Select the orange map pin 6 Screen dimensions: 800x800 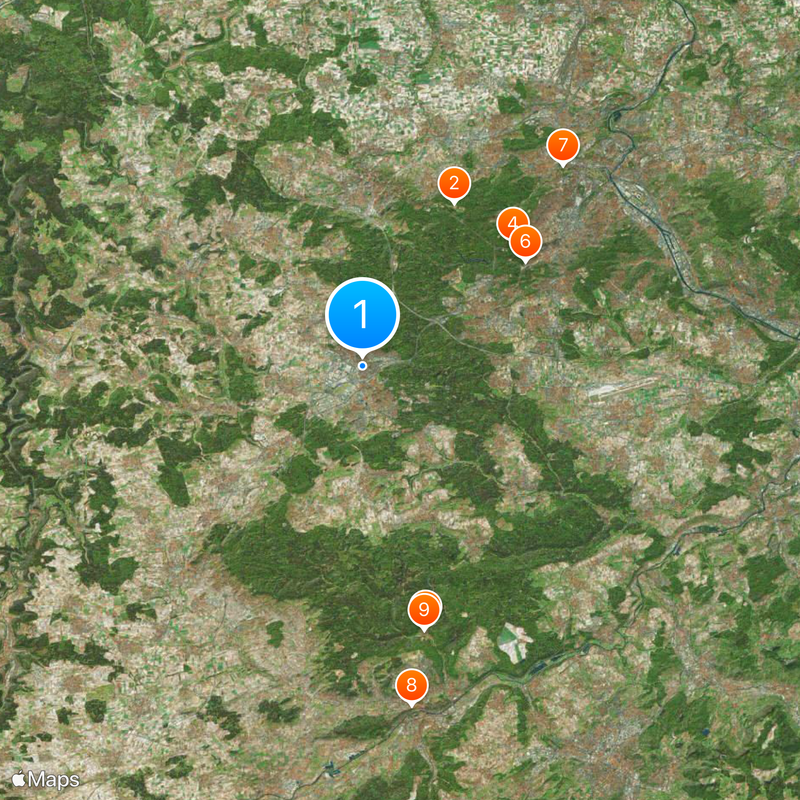[527, 243]
